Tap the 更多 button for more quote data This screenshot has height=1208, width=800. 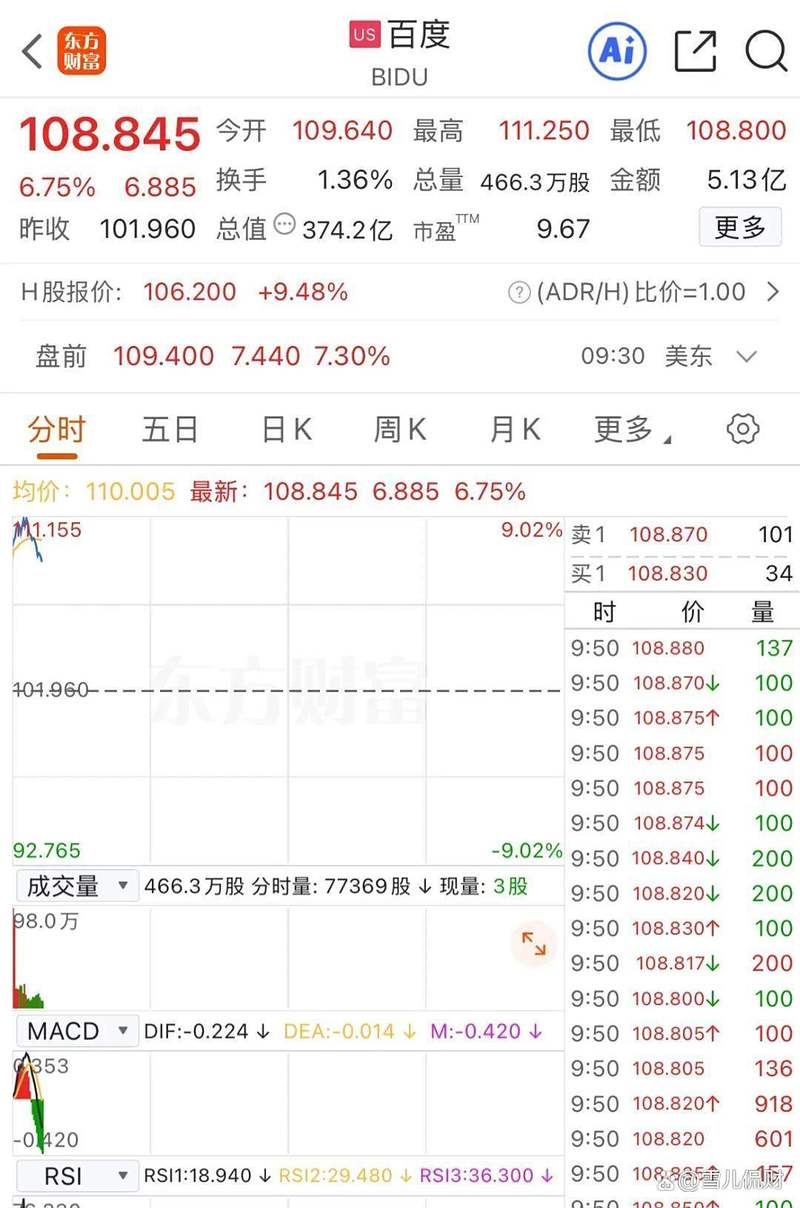point(739,228)
